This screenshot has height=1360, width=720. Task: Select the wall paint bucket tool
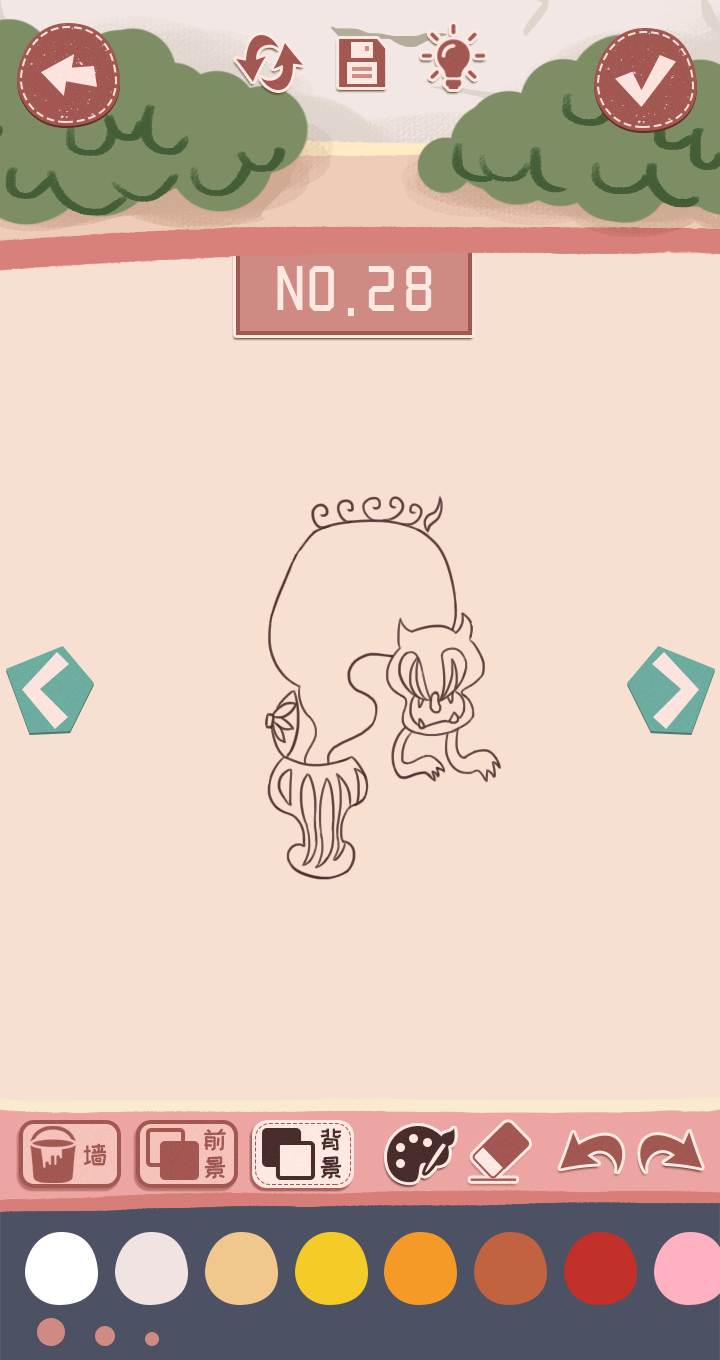click(70, 1154)
